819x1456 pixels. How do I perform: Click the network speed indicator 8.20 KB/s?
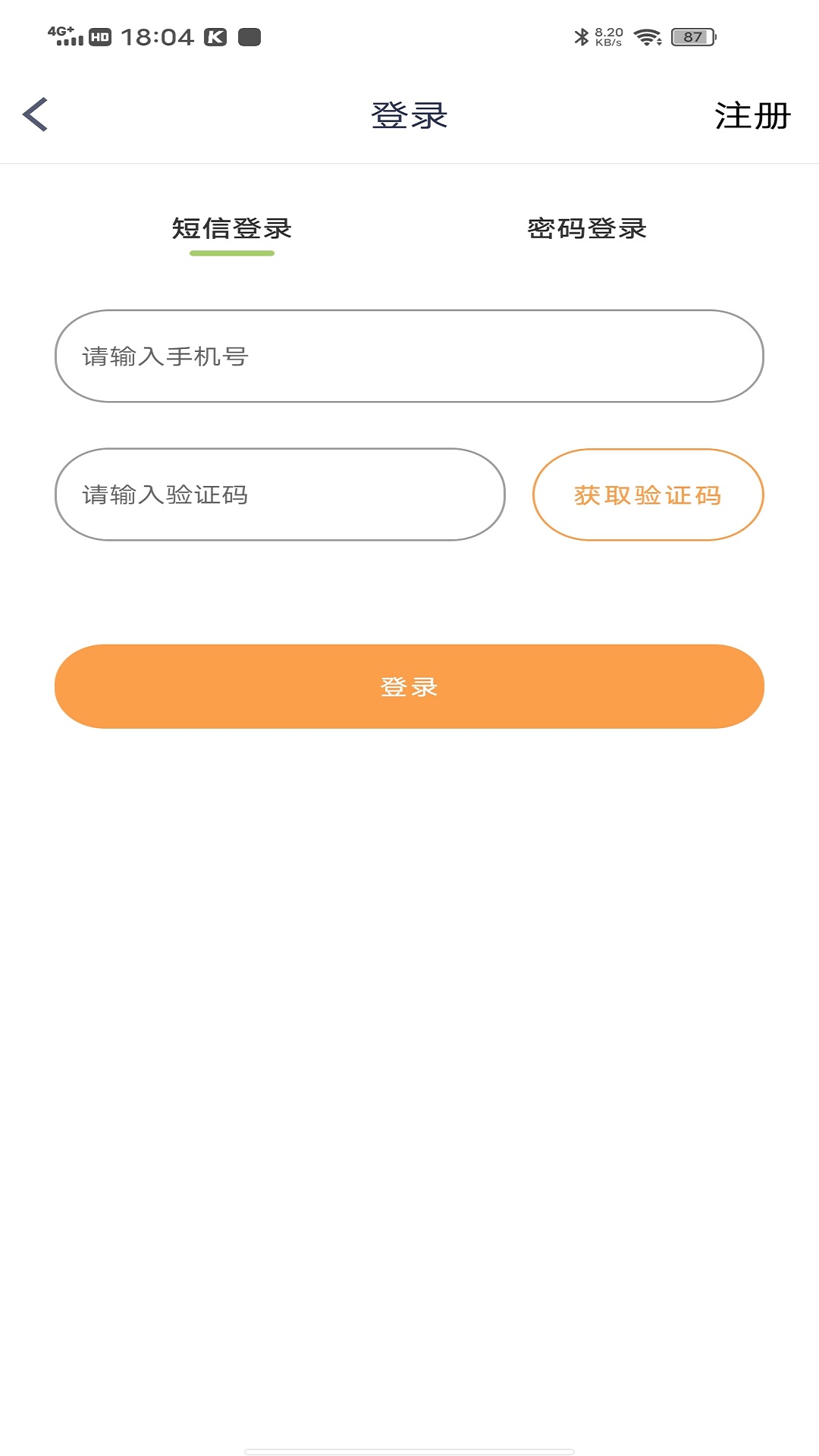tap(608, 34)
